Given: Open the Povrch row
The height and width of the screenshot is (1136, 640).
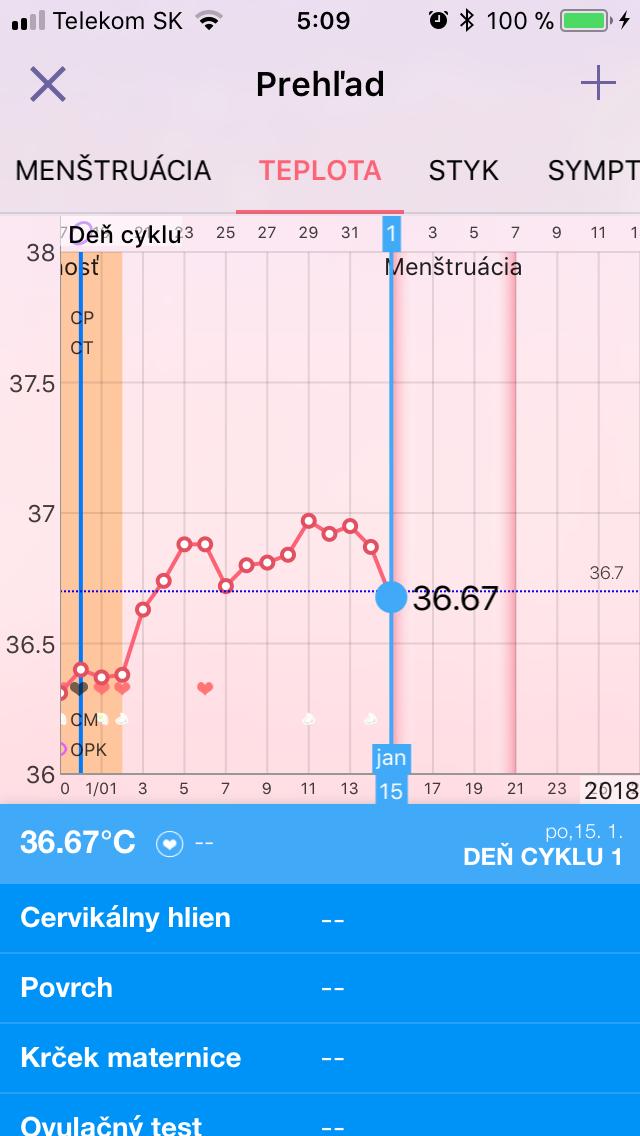Looking at the screenshot, I should (320, 988).
